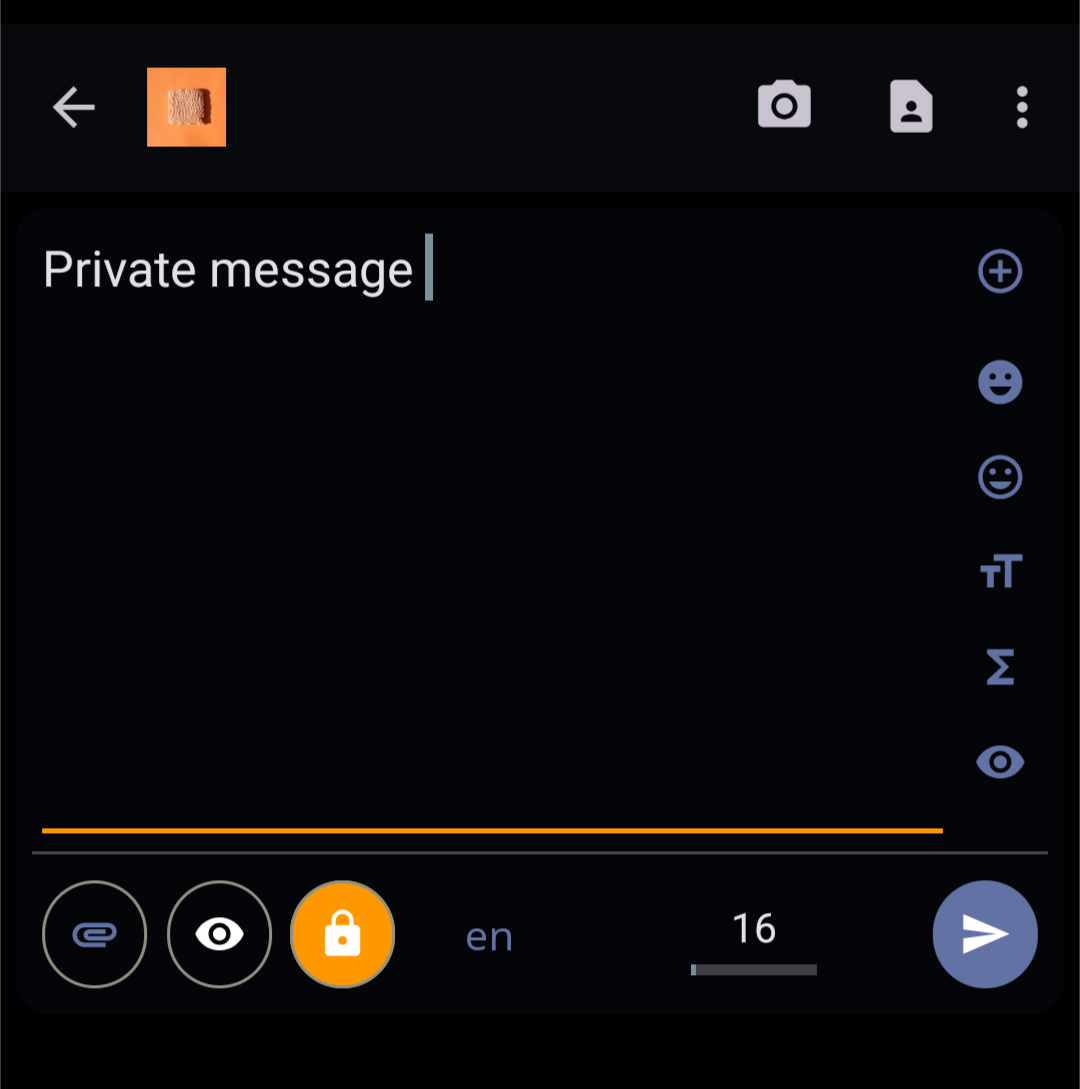The width and height of the screenshot is (1080, 1089).
Task: Toggle visibility with the bottom eye button
Action: 219,934
